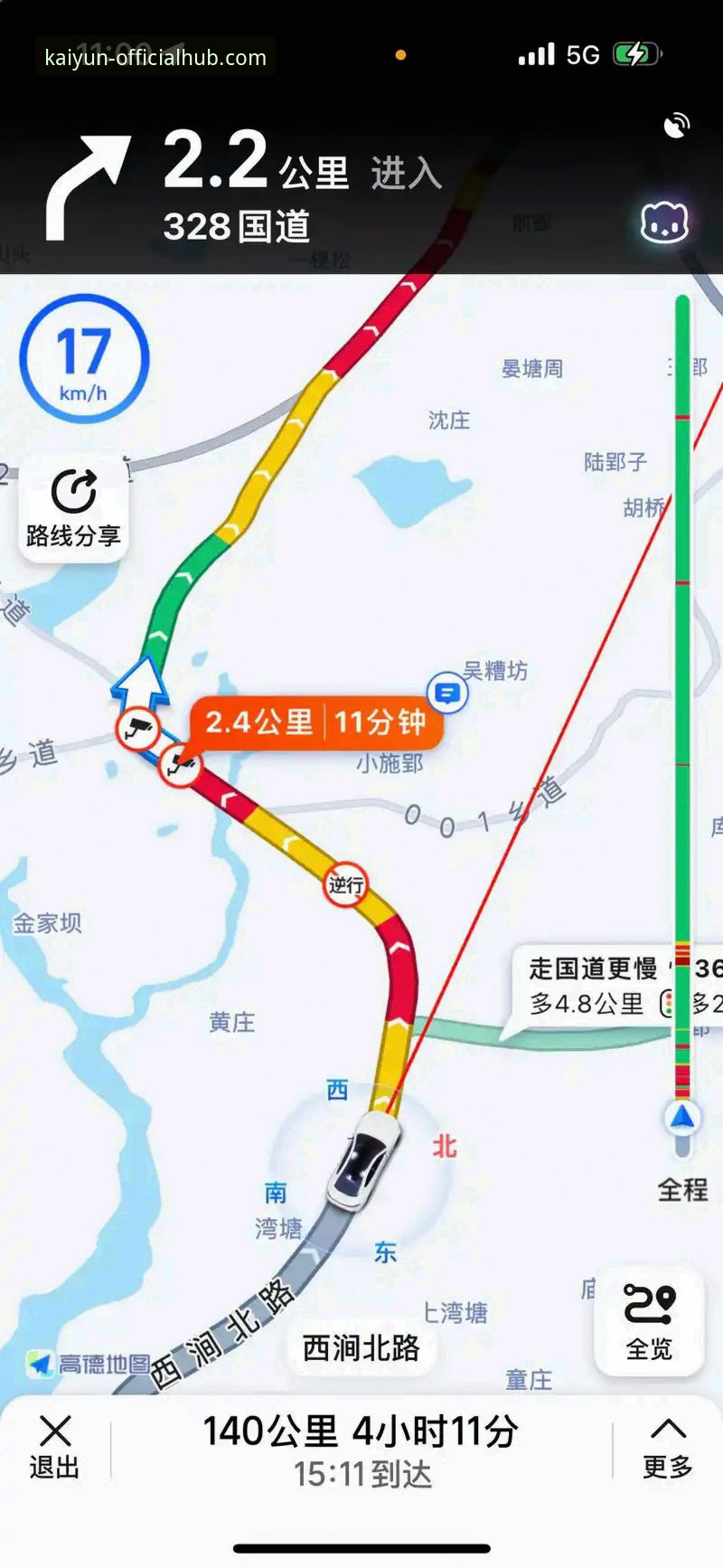Tap the panda assistant icon top right
723x1568 pixels.
[662, 221]
